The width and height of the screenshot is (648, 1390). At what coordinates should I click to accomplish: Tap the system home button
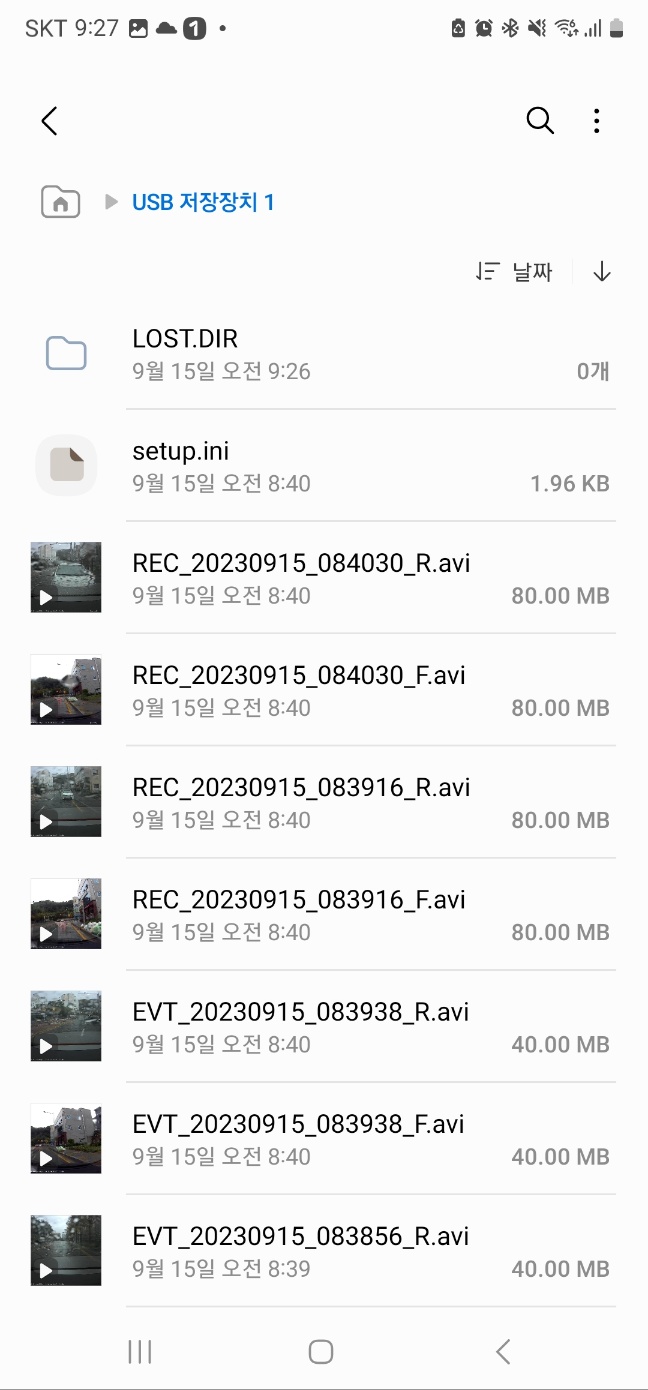(320, 1352)
